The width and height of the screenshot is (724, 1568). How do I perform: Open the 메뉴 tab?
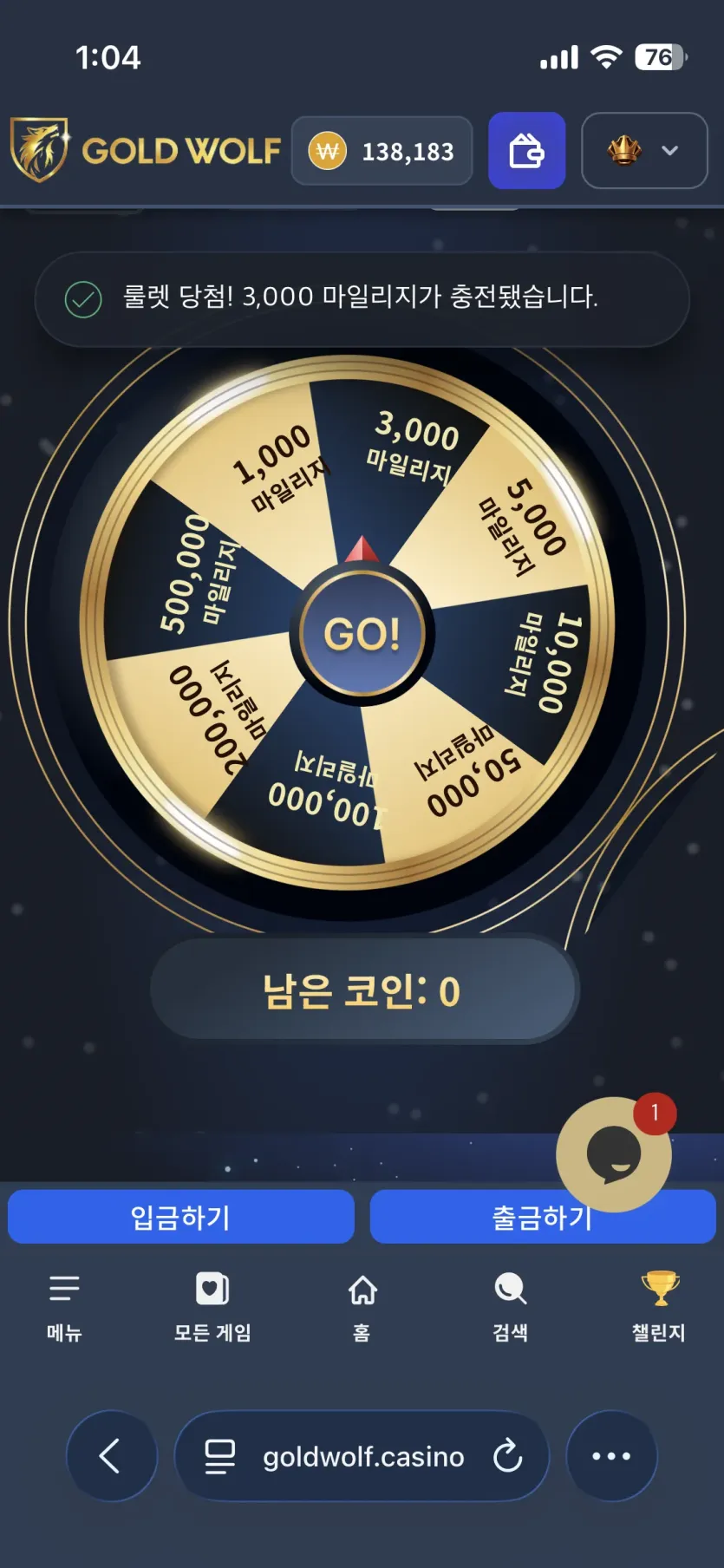click(x=64, y=1307)
